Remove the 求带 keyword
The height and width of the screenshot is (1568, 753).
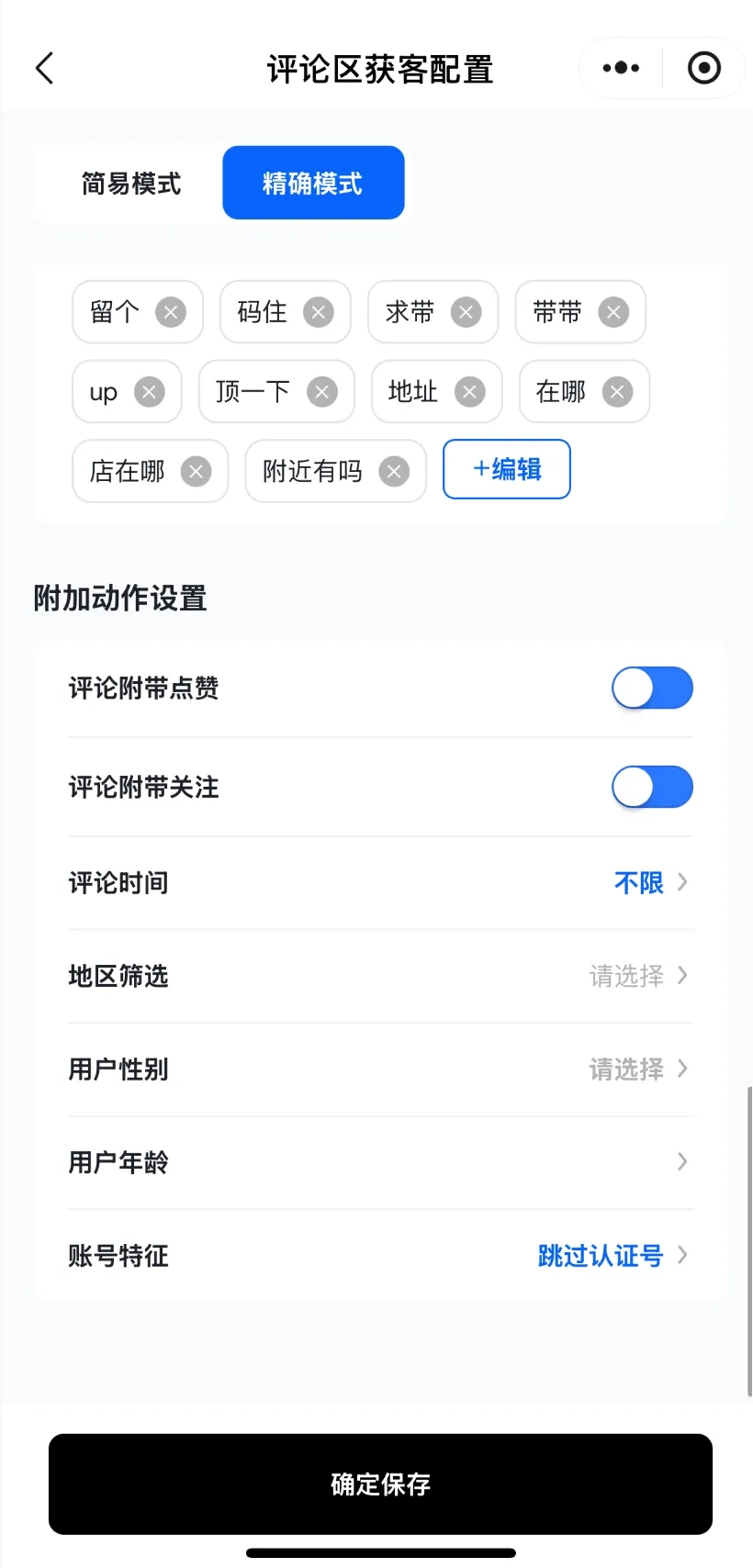(466, 312)
